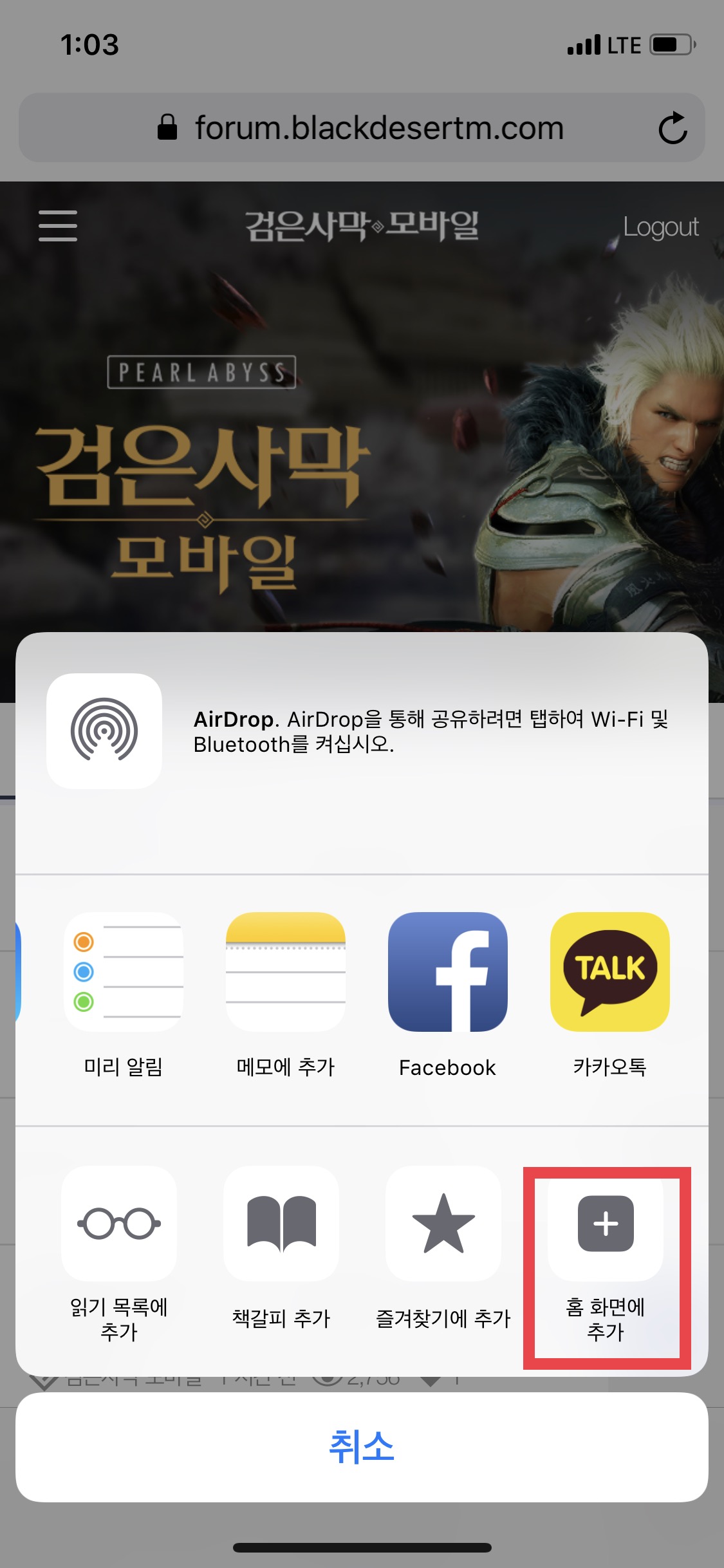The image size is (724, 1568).
Task: Share the page to Facebook
Action: tap(448, 972)
